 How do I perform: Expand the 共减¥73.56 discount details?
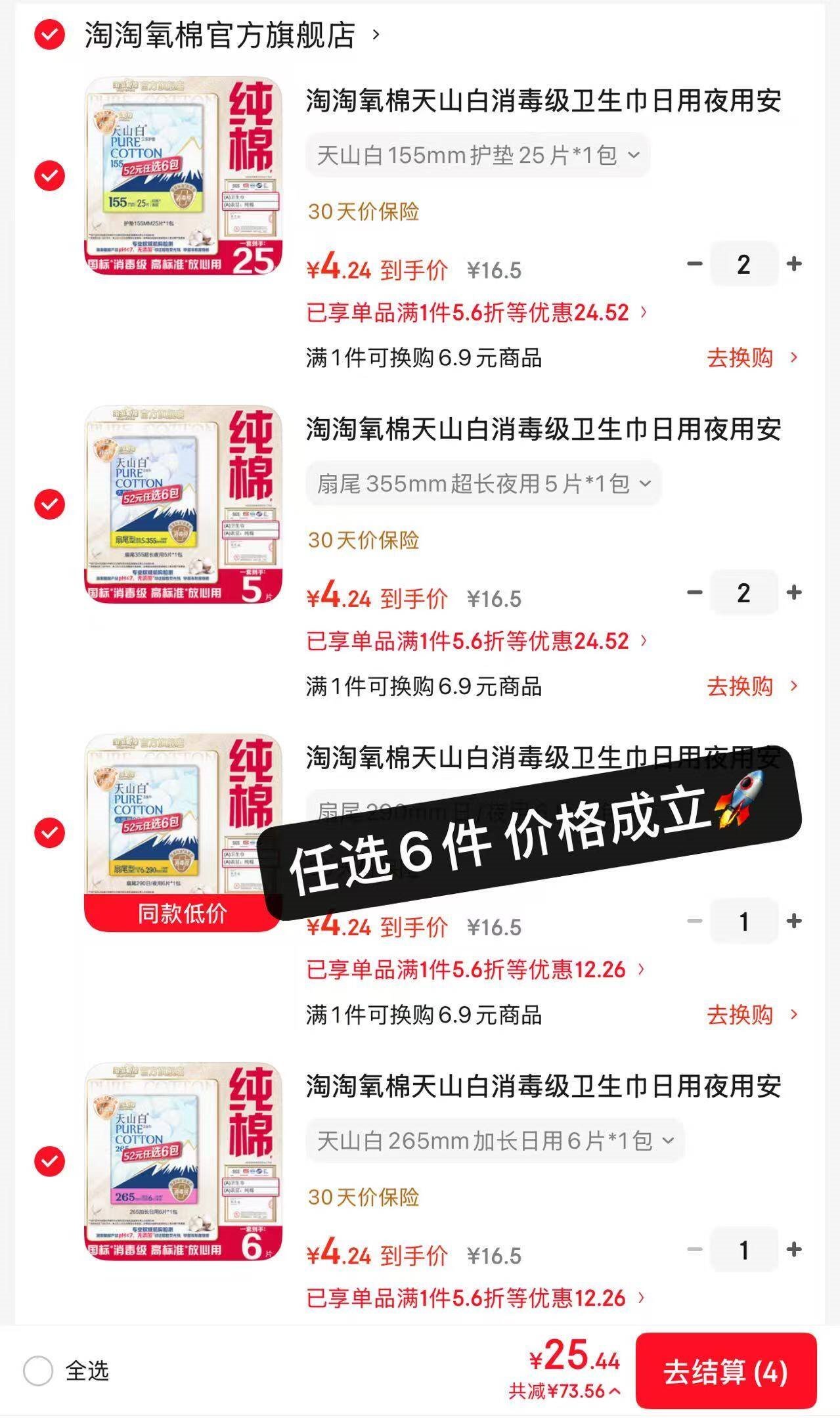point(565,1391)
